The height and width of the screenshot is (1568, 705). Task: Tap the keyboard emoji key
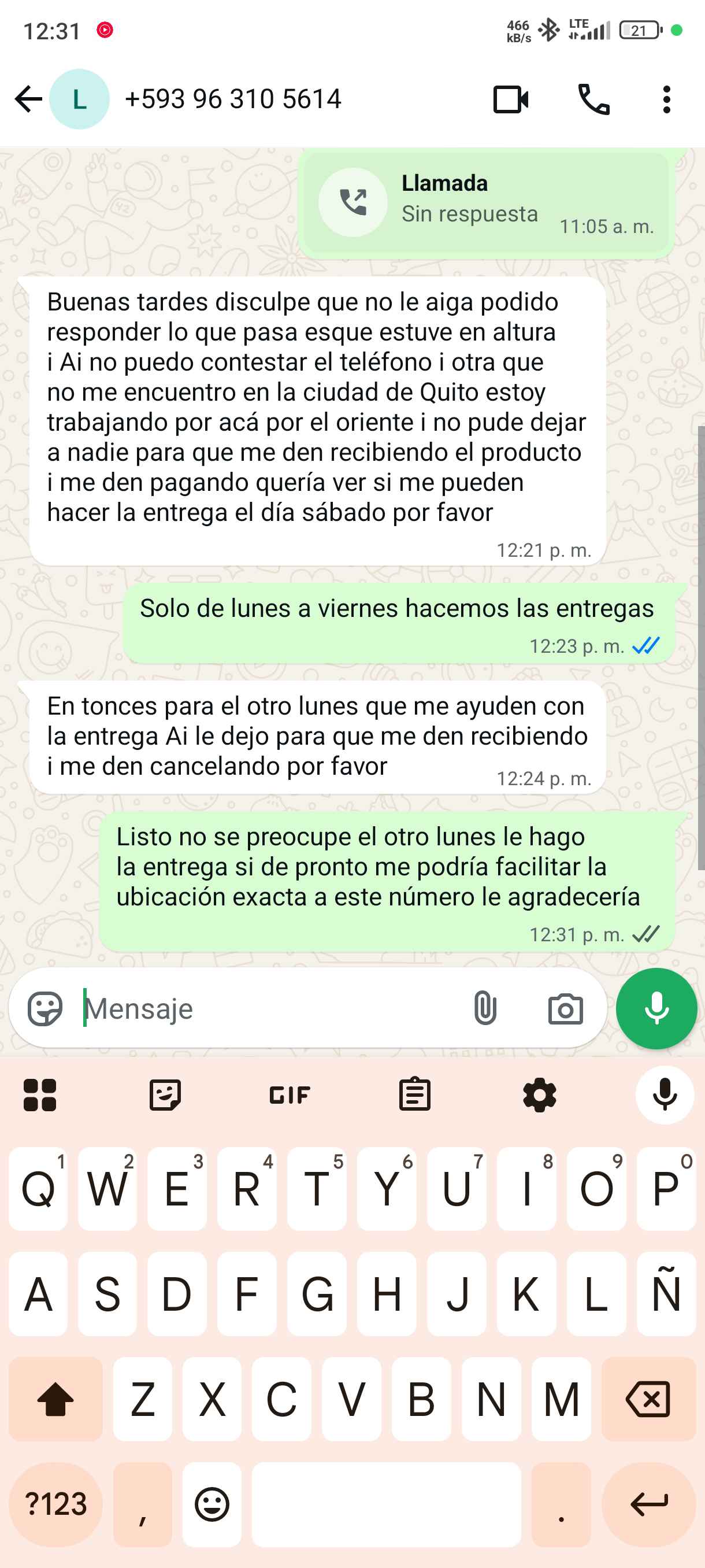click(211, 1504)
